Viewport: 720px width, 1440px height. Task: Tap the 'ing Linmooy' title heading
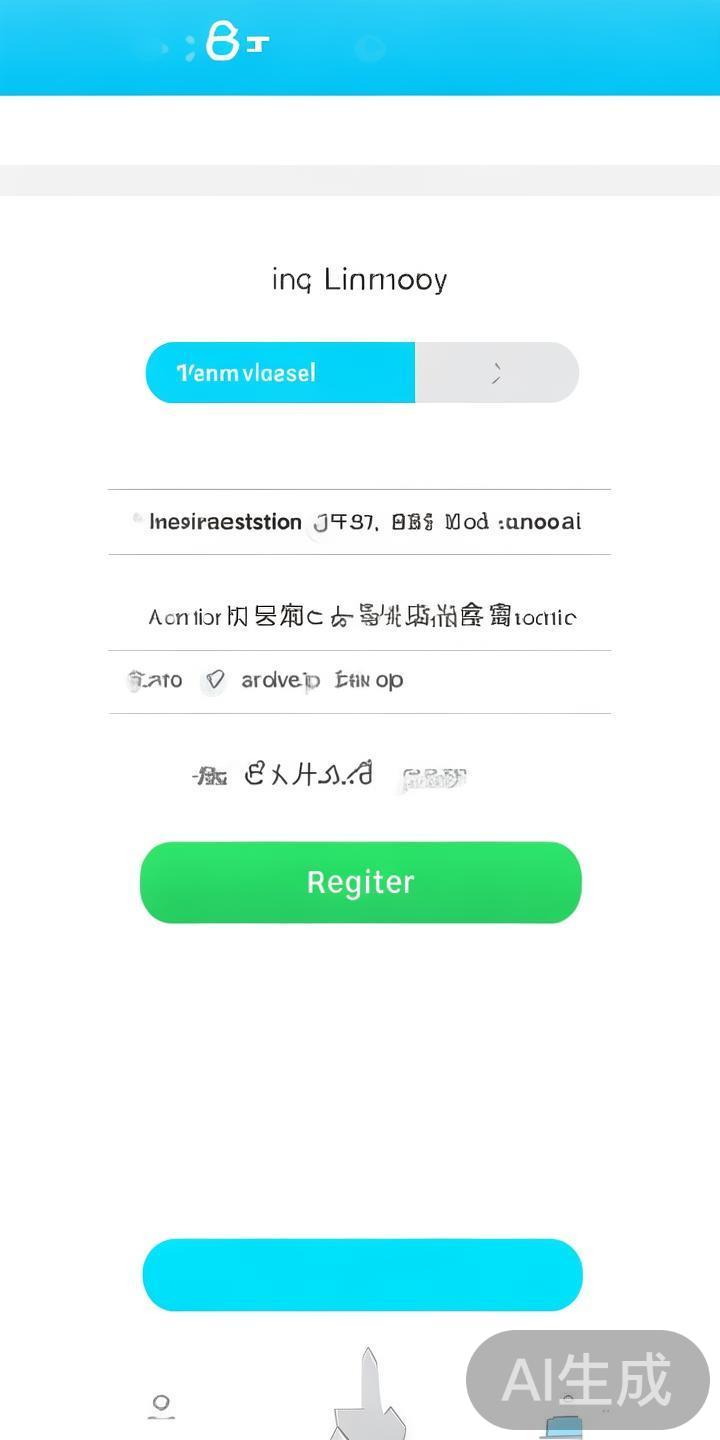pyautogui.click(x=360, y=280)
